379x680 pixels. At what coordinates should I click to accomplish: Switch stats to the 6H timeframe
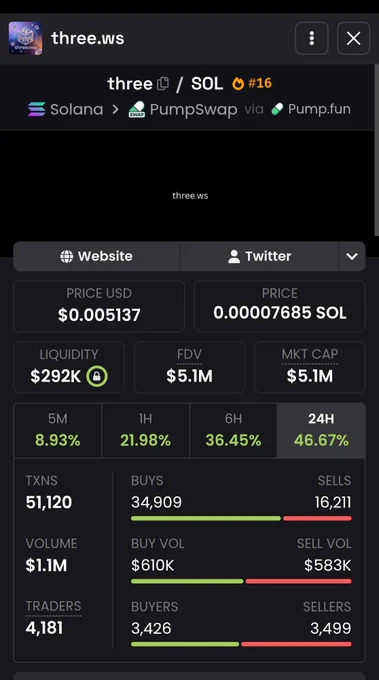click(x=233, y=430)
